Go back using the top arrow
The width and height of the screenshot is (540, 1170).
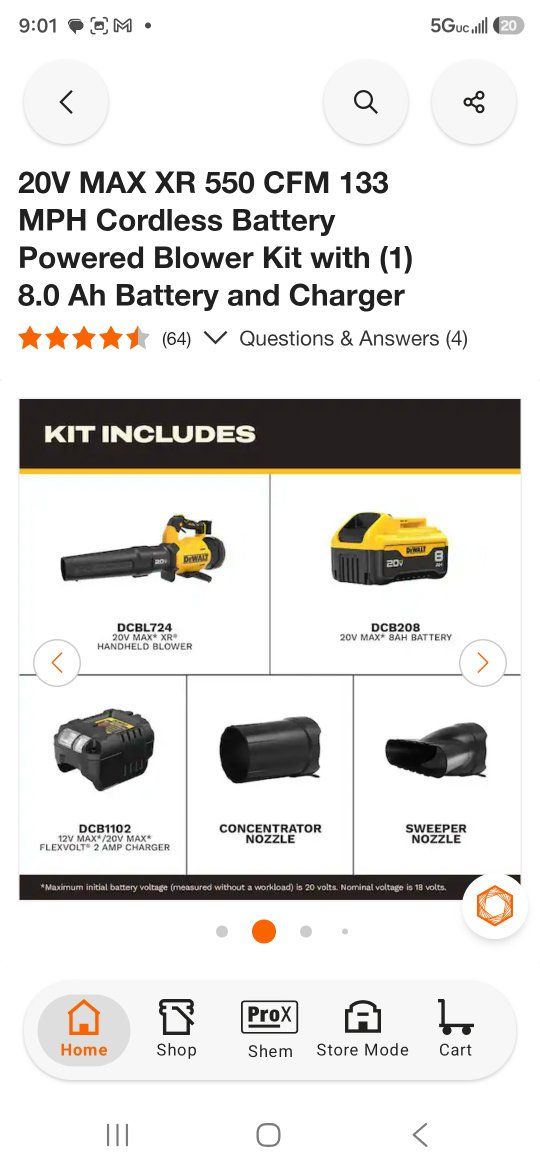66,101
